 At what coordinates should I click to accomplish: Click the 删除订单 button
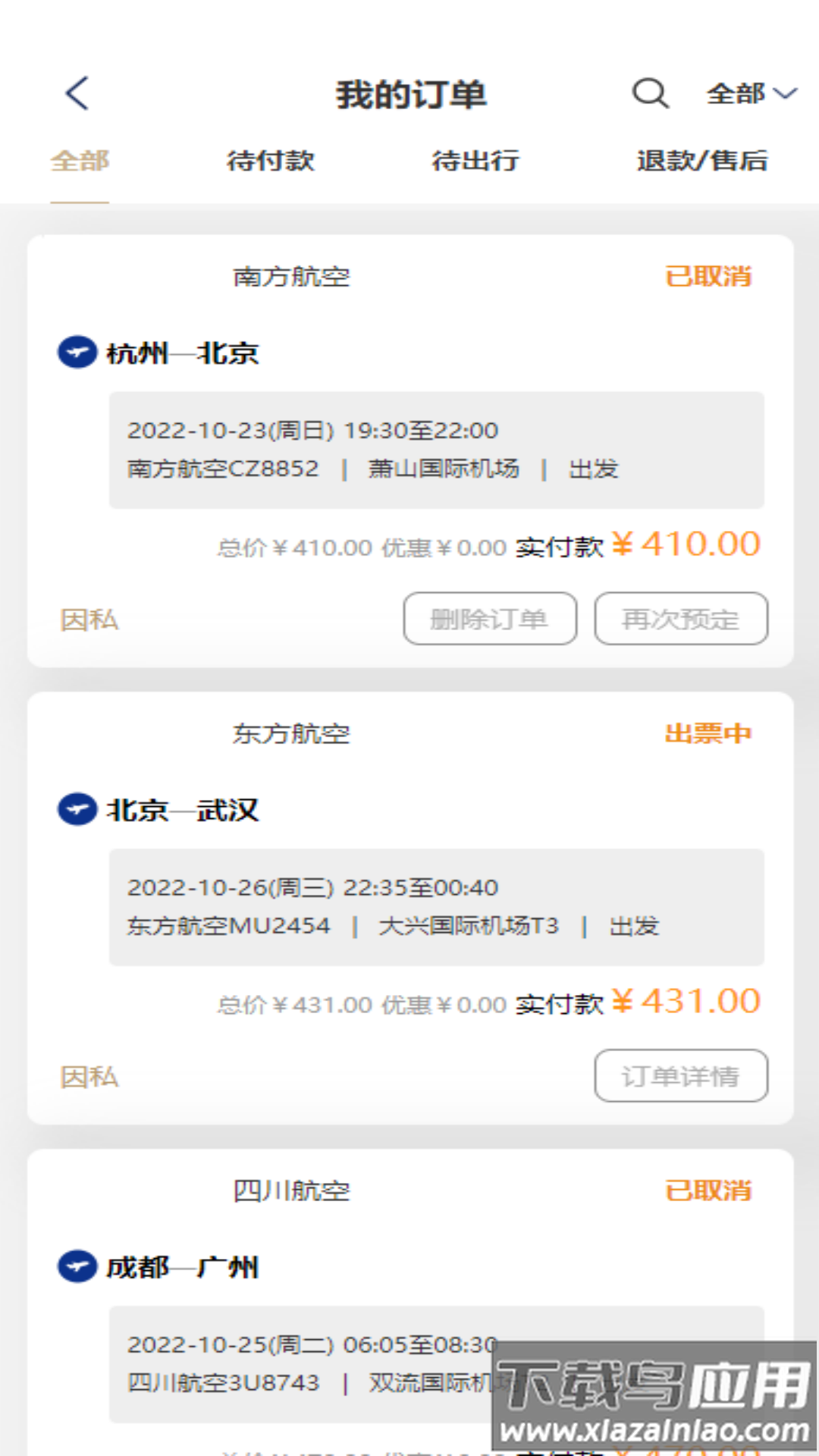[489, 619]
